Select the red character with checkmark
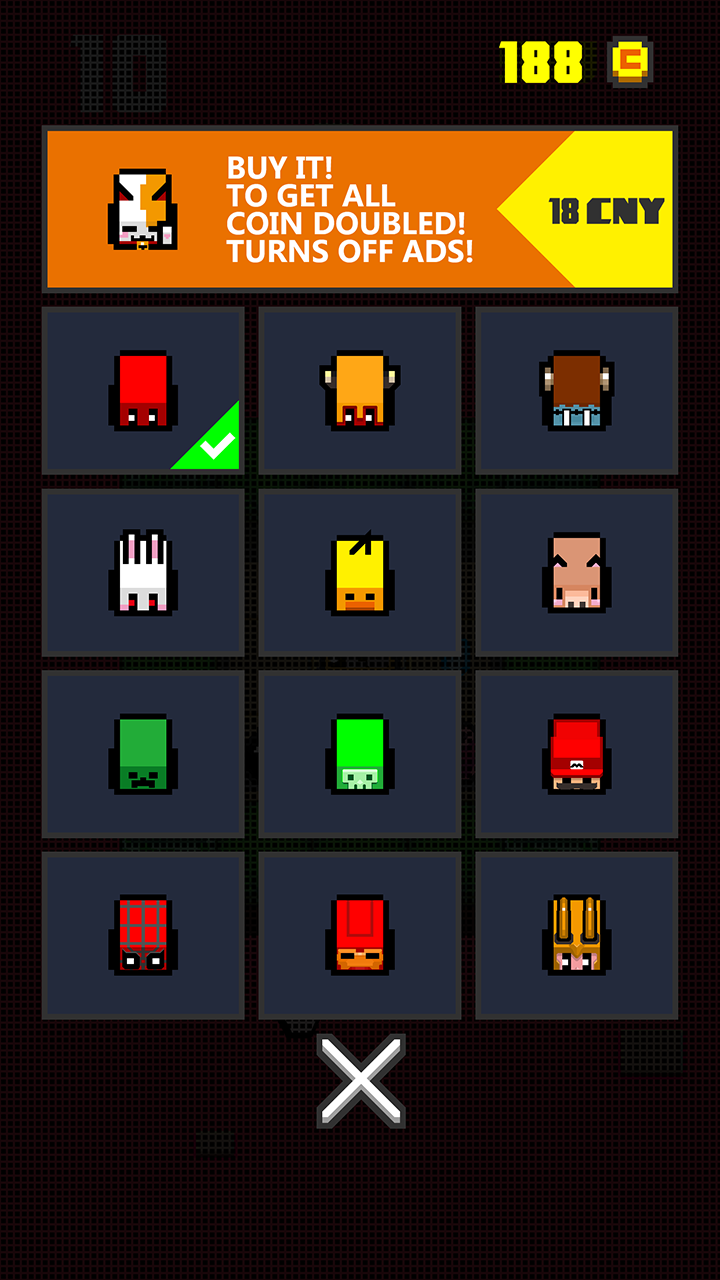Image resolution: width=720 pixels, height=1280 pixels. click(x=143, y=390)
